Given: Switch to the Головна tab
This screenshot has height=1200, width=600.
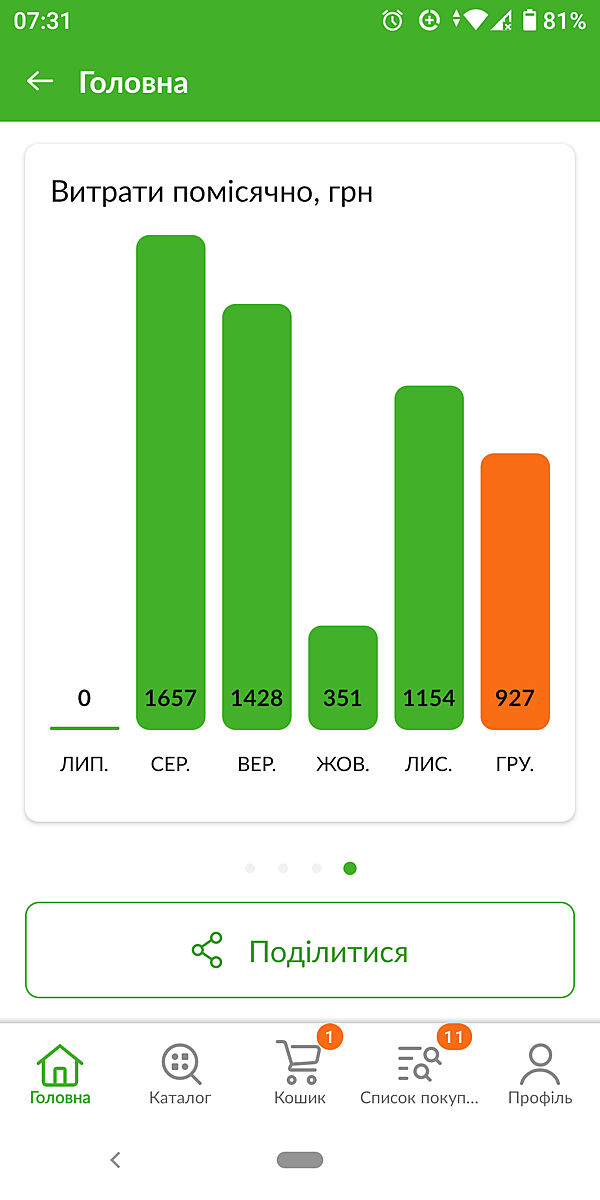Looking at the screenshot, I should tap(60, 1074).
